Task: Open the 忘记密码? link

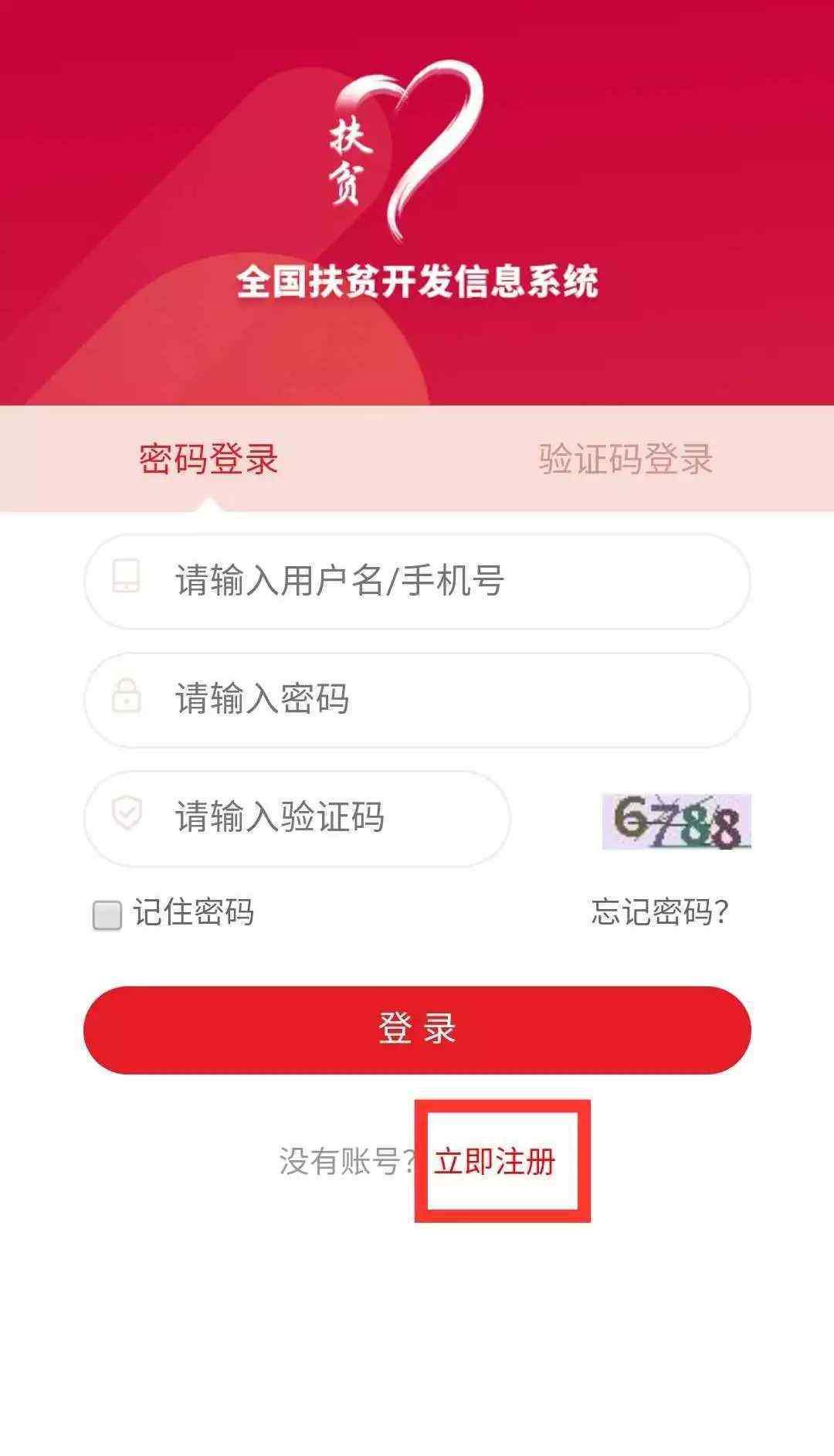Action: pyautogui.click(x=660, y=912)
